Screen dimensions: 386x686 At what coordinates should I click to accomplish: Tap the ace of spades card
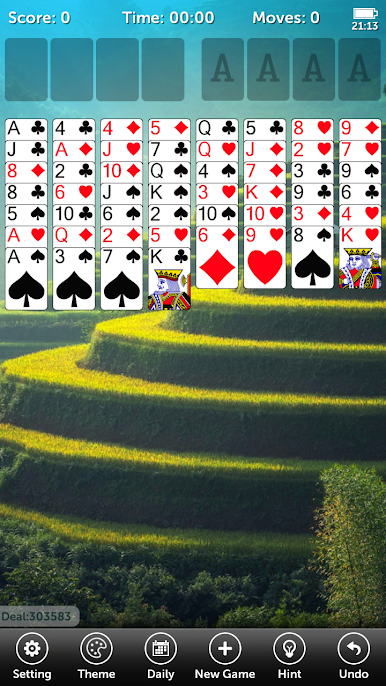26,279
